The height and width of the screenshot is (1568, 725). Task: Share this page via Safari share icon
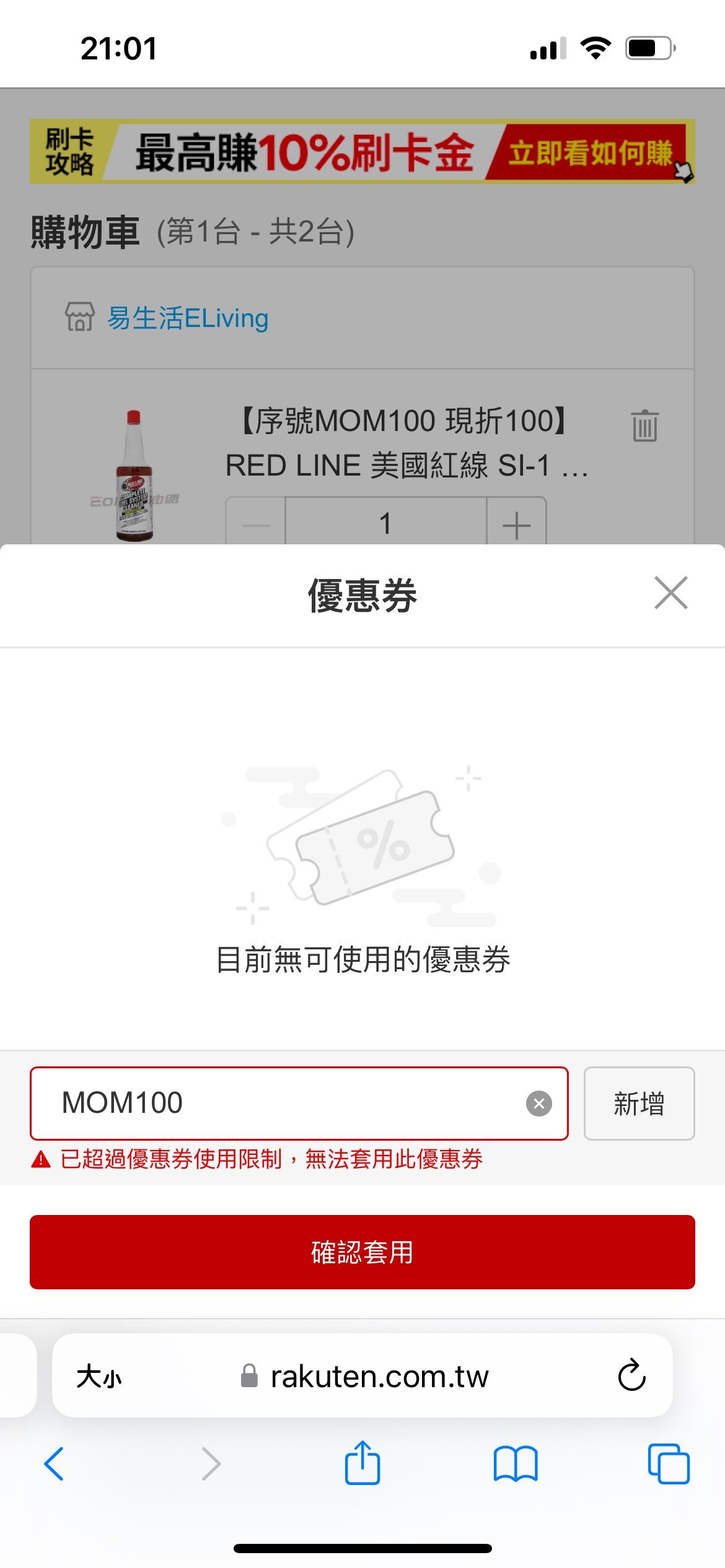[x=362, y=1463]
